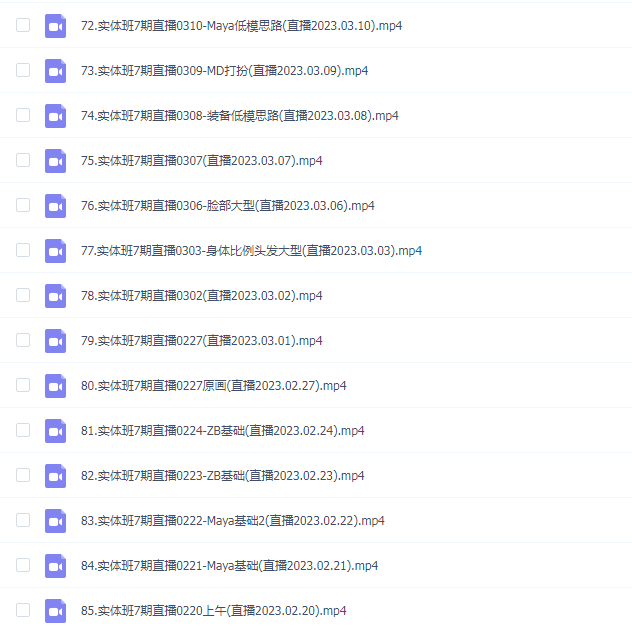Select checkbox for file 72 Maya低模思路
Image resolution: width=632 pixels, height=630 pixels.
pos(23,25)
